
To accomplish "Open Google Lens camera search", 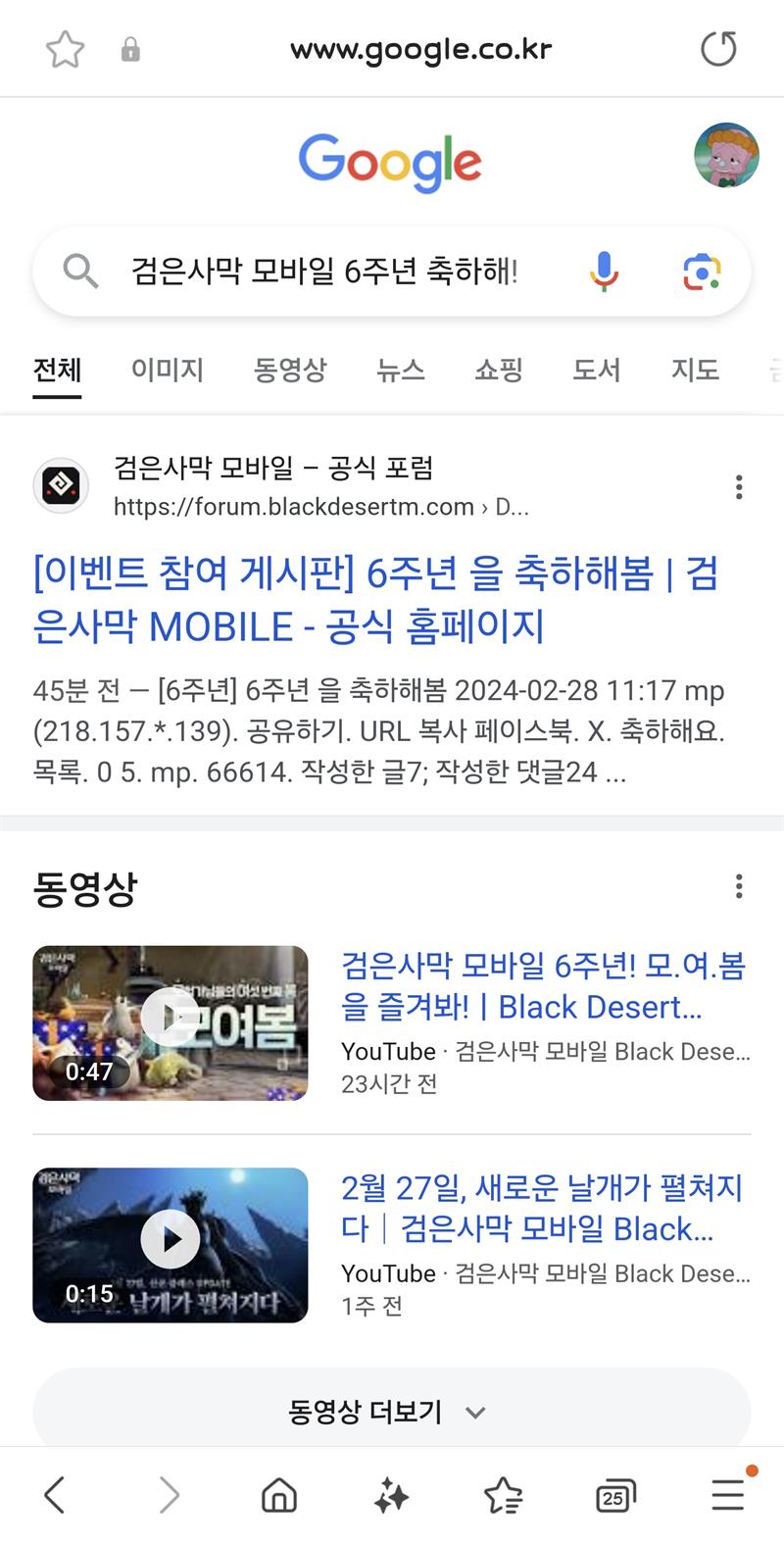I will pos(702,272).
